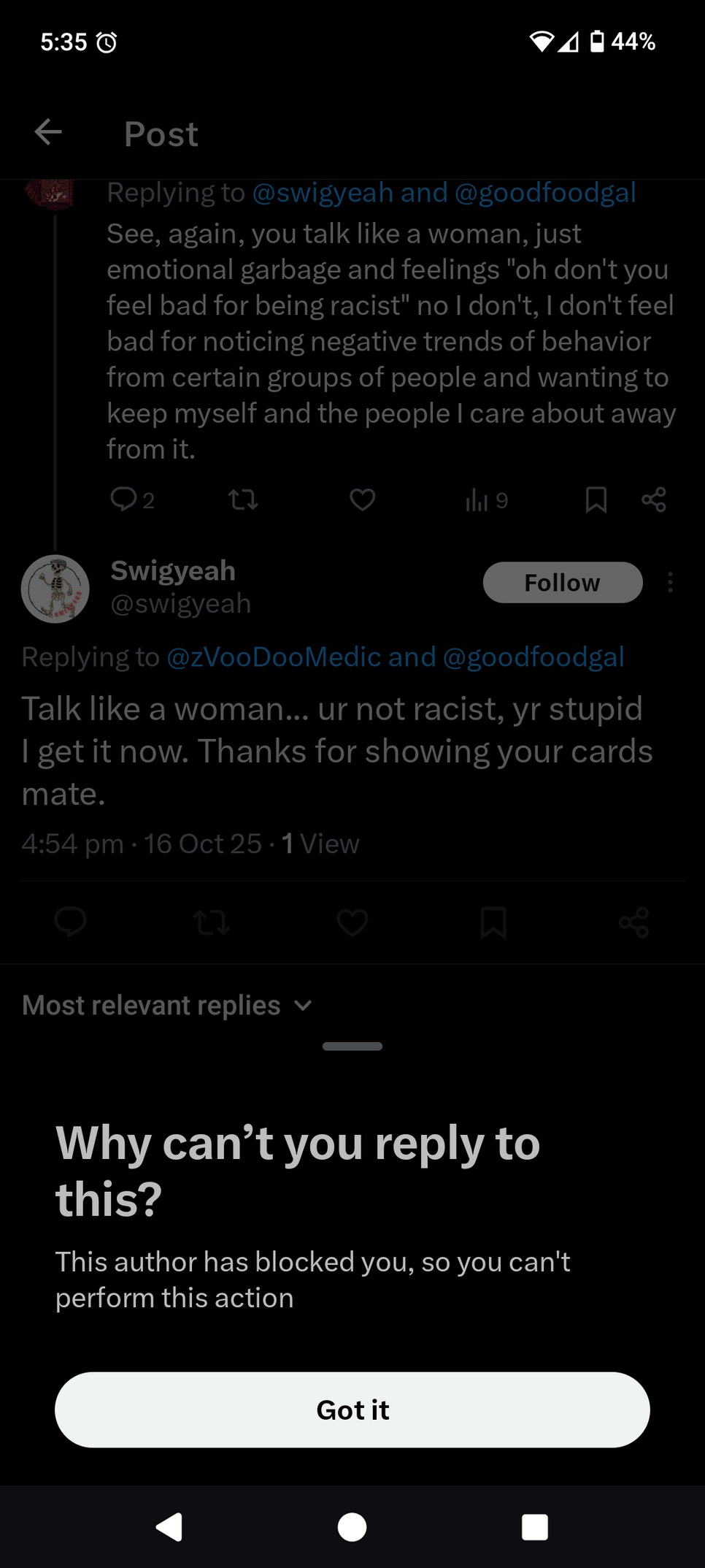Image resolution: width=705 pixels, height=1568 pixels.
Task: Tap the system home button
Action: tap(352, 1527)
